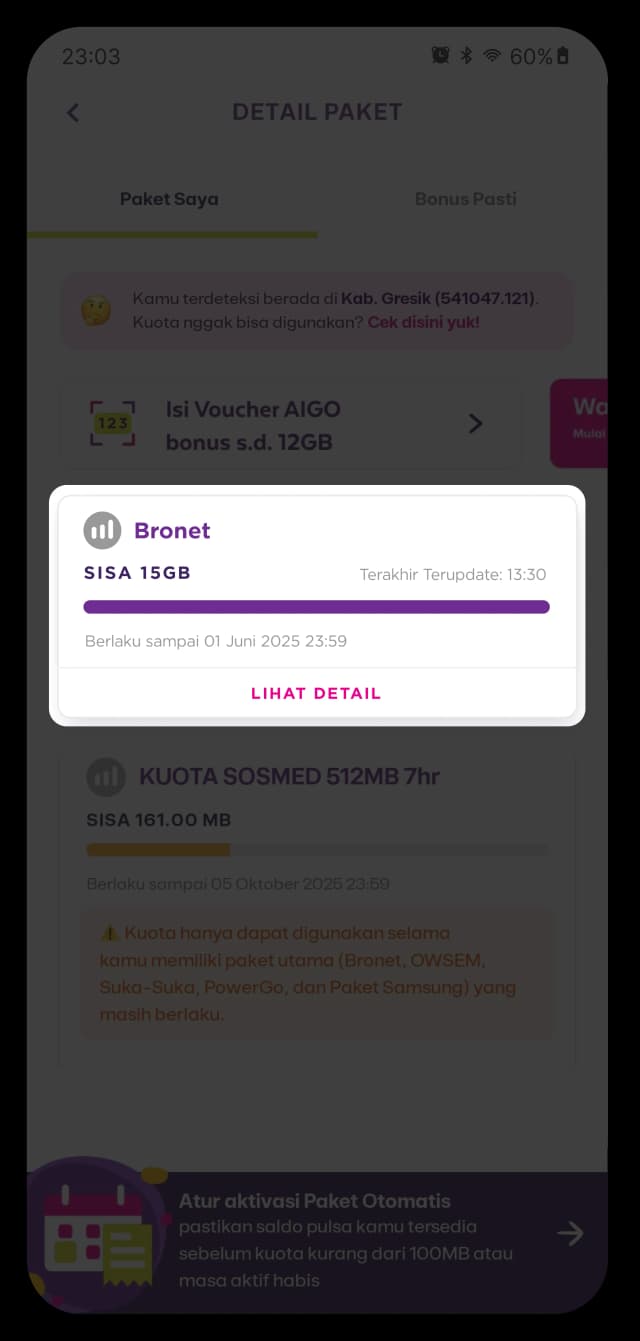The width and height of the screenshot is (640, 1341).
Task: Go back from Detail Paket
Action: point(72,113)
